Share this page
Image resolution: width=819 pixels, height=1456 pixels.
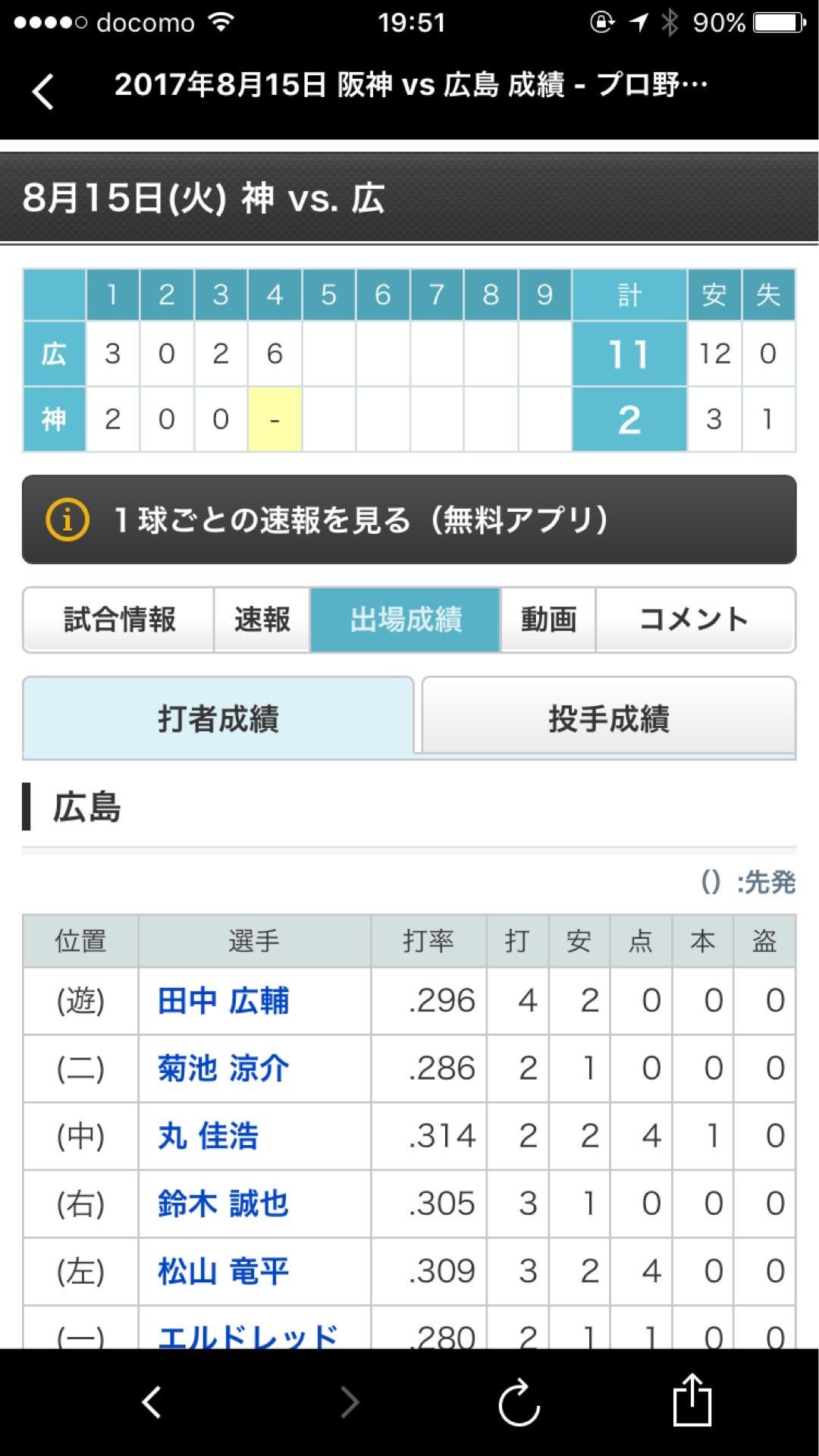(x=692, y=1401)
